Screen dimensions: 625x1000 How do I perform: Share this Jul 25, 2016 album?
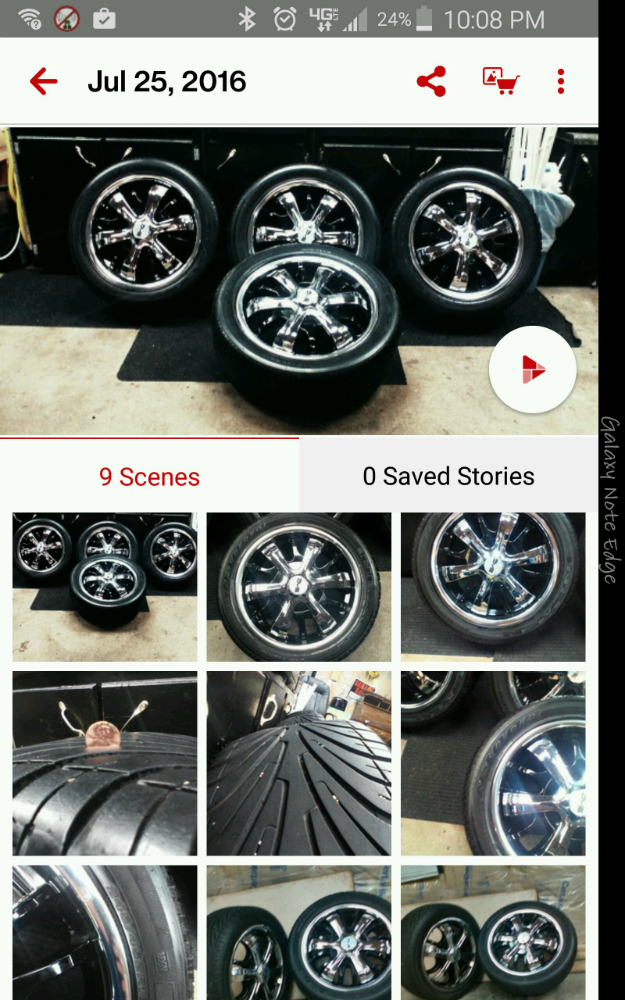[431, 81]
